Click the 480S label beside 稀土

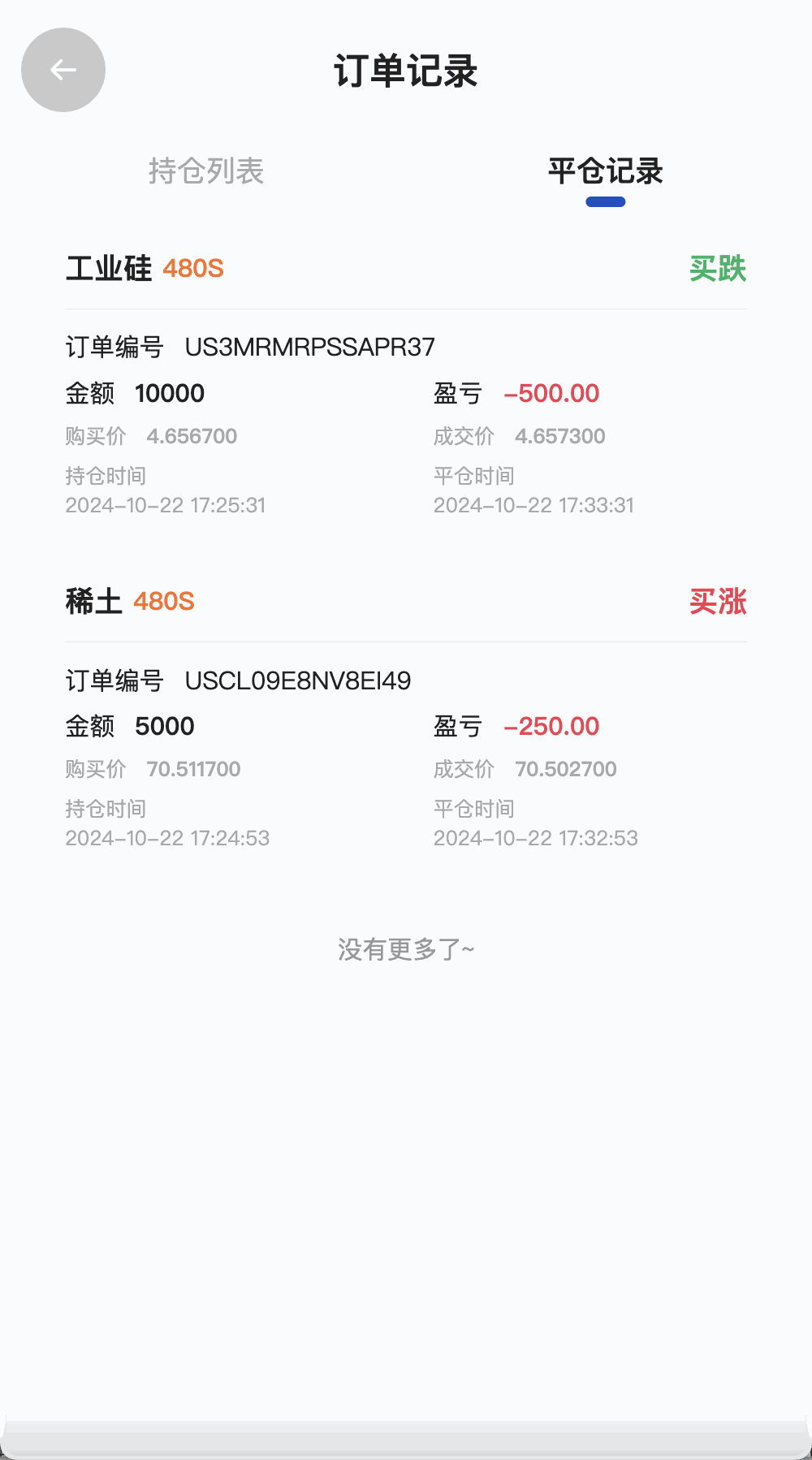point(164,603)
